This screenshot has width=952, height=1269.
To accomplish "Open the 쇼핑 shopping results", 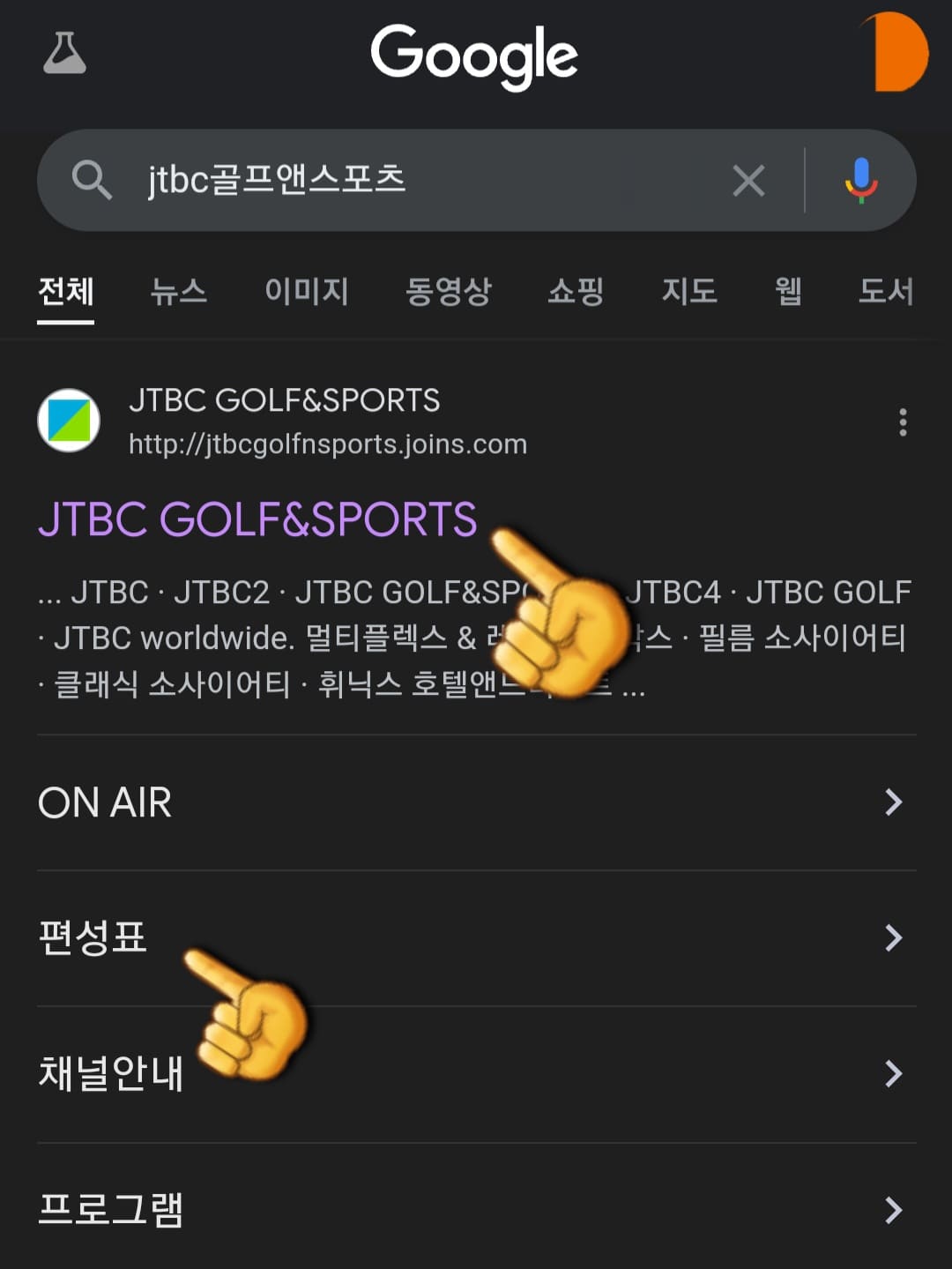I will click(575, 292).
